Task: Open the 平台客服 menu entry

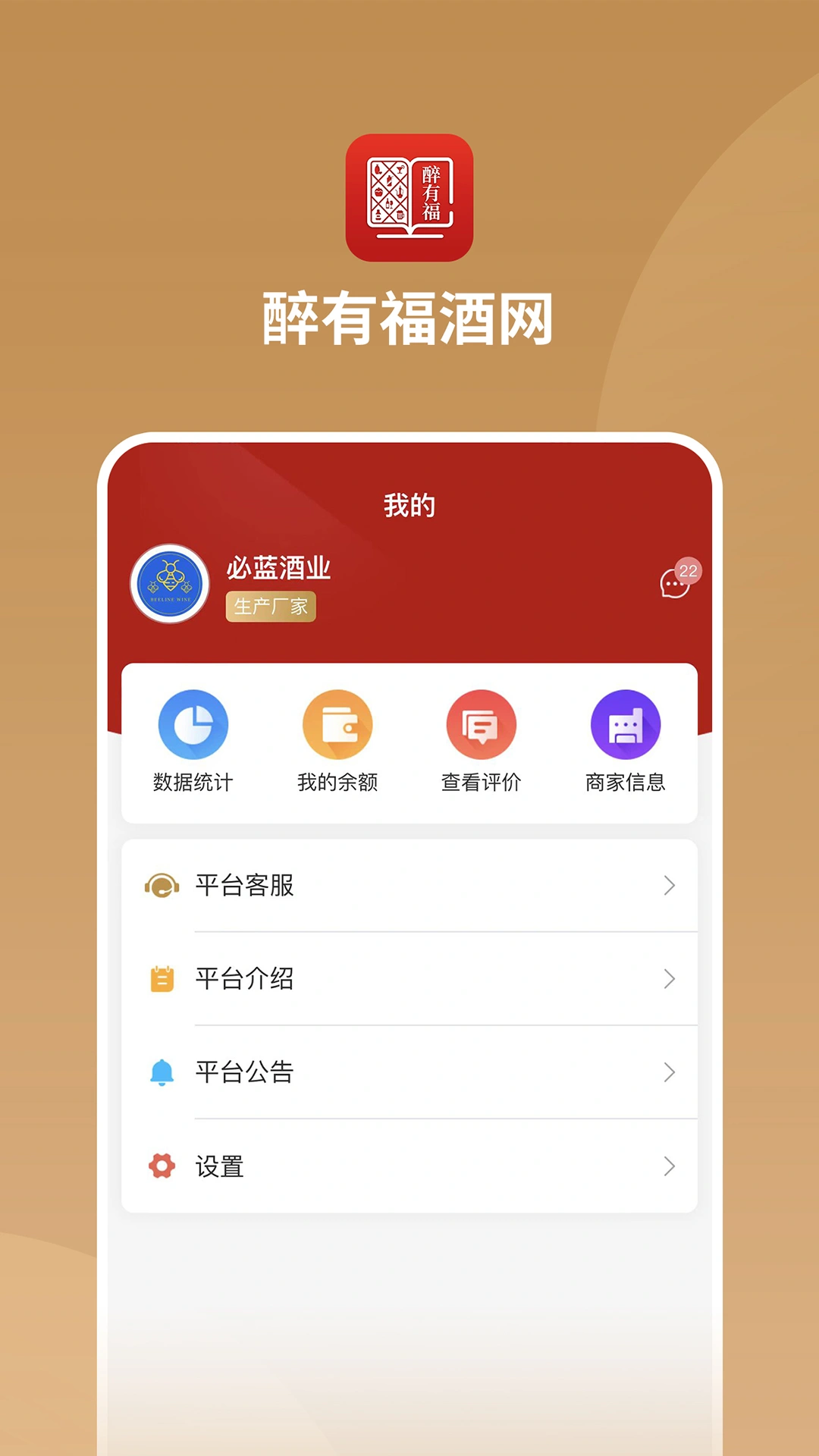Action: (x=244, y=885)
